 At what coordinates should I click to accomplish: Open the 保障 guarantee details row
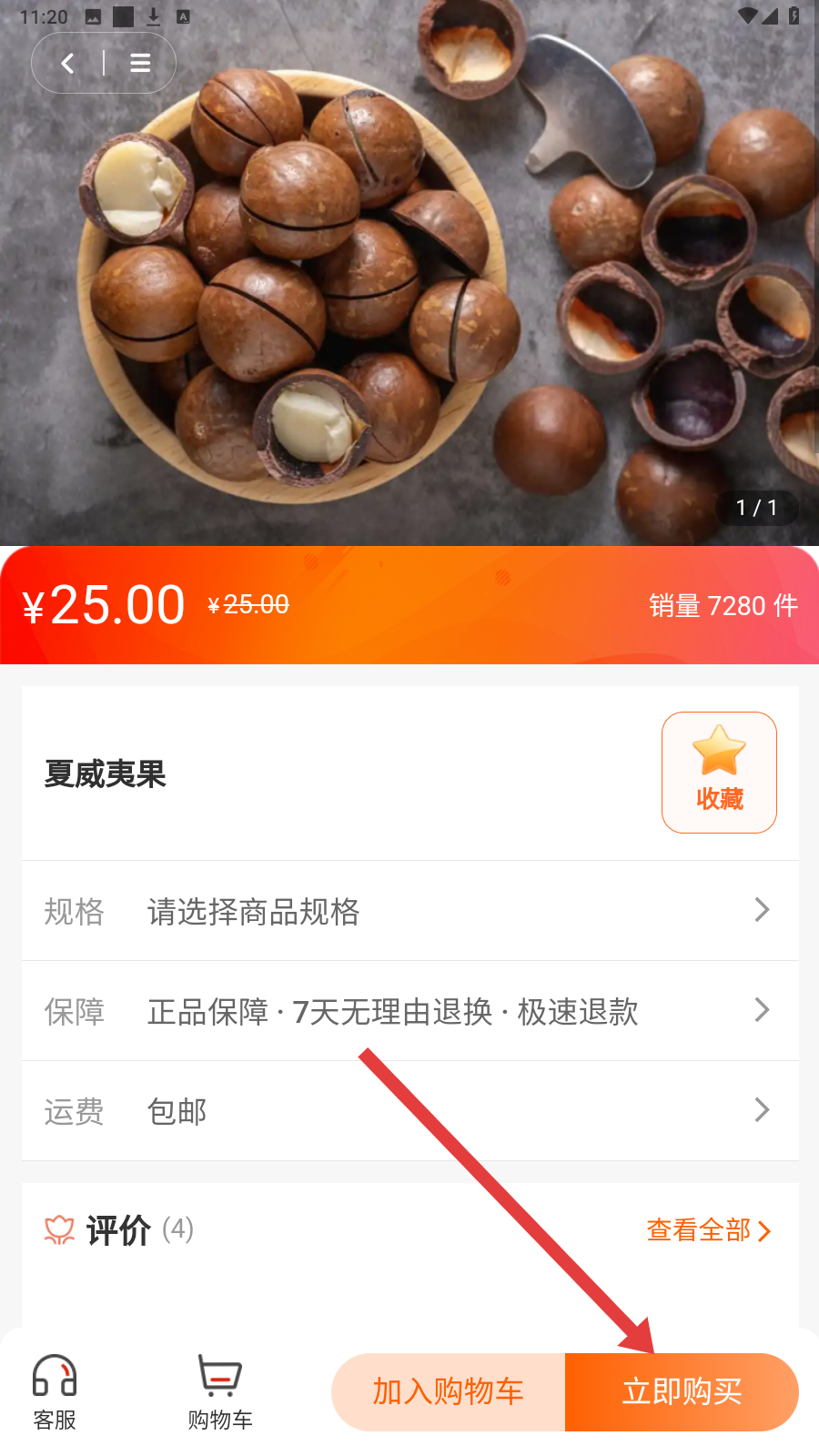409,1011
